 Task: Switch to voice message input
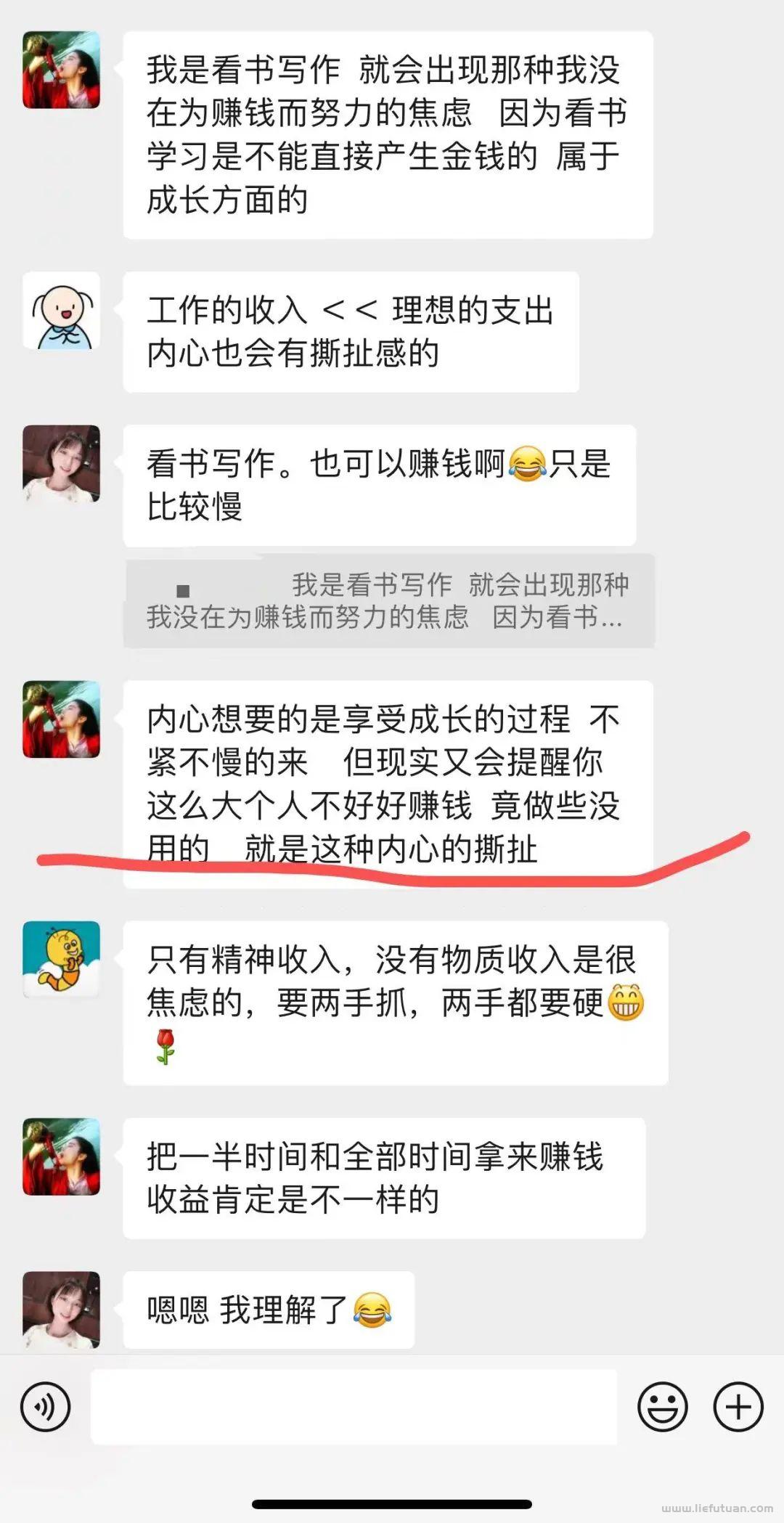pyautogui.click(x=46, y=1407)
